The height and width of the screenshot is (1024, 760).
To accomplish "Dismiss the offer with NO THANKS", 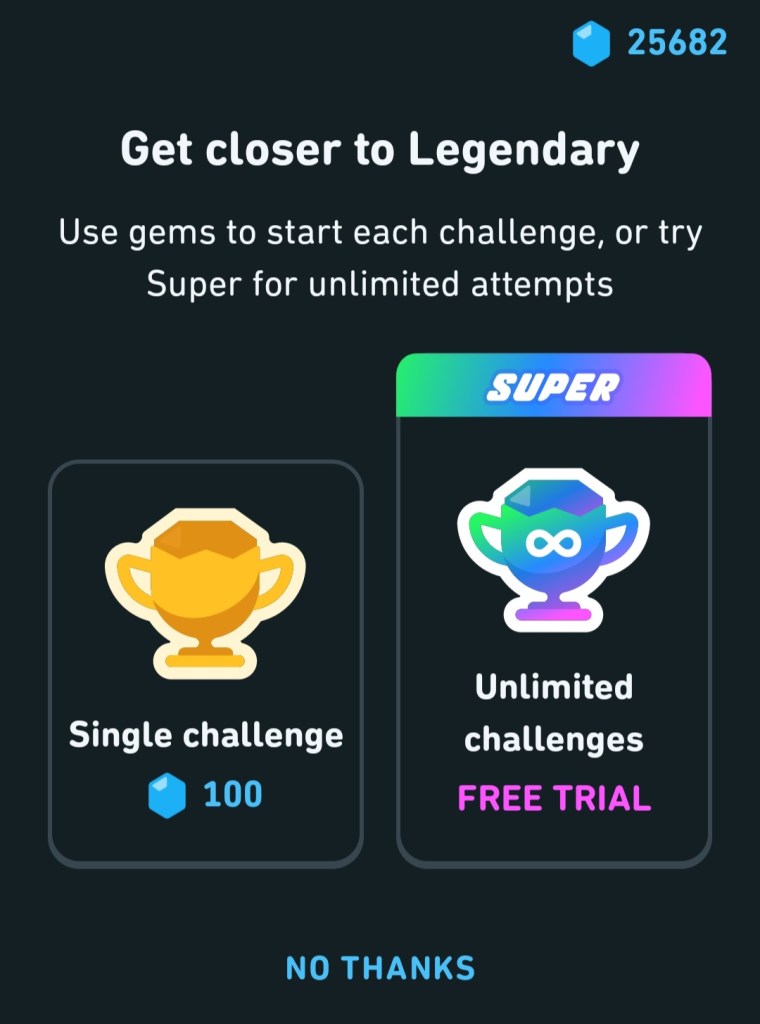I will (x=379, y=967).
